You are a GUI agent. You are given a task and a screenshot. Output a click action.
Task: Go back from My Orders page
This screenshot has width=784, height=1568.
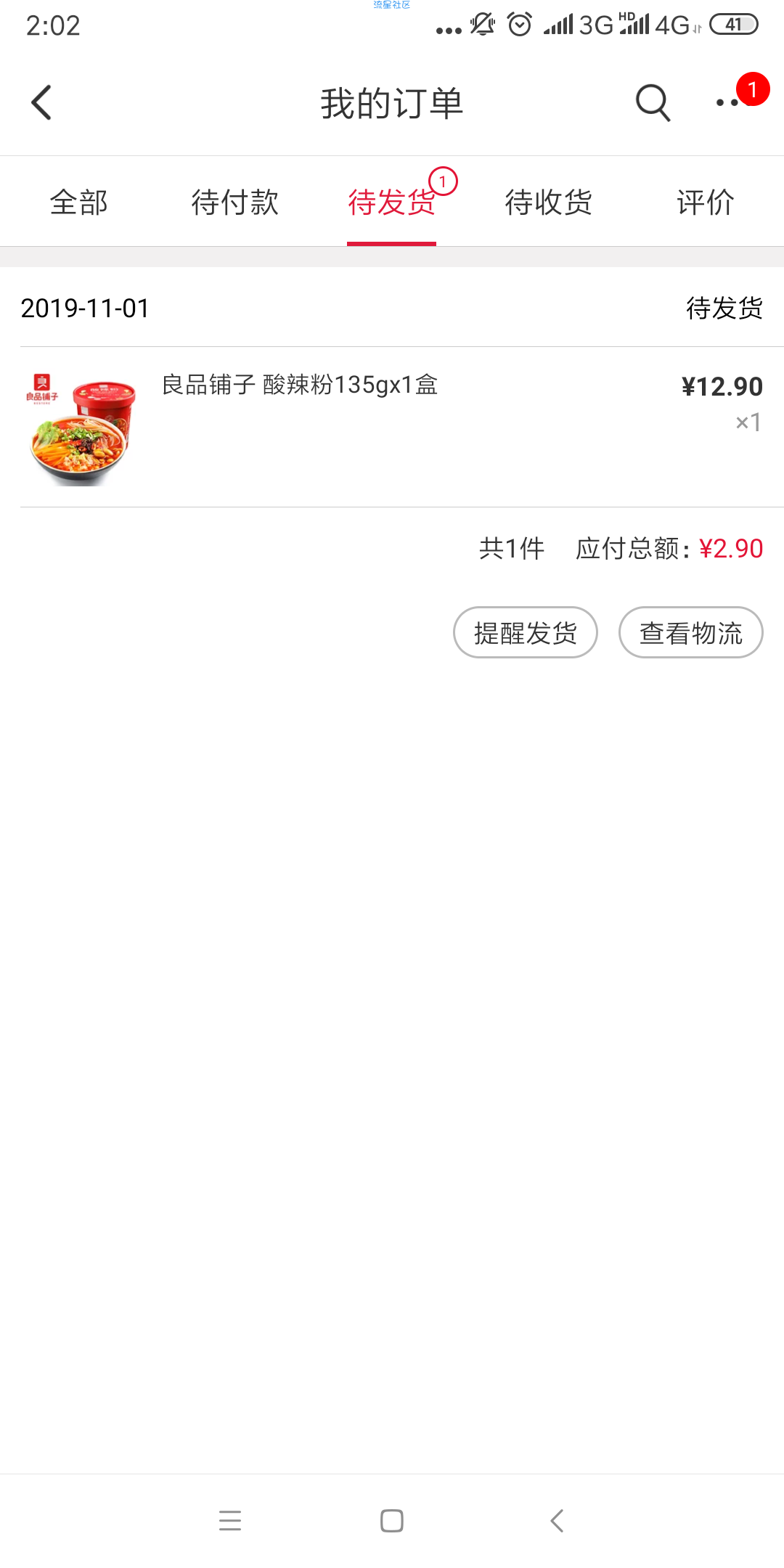[x=41, y=102]
